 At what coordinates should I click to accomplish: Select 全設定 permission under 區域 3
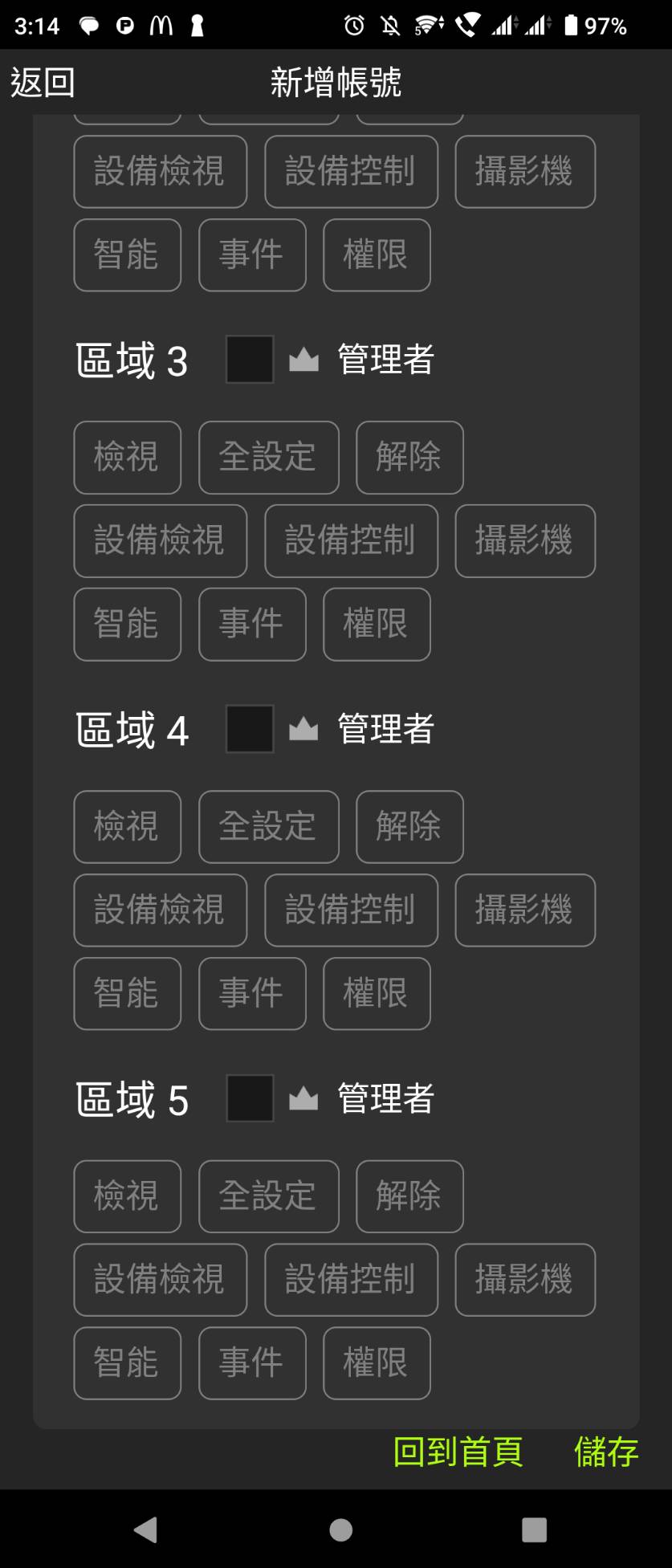tap(268, 457)
